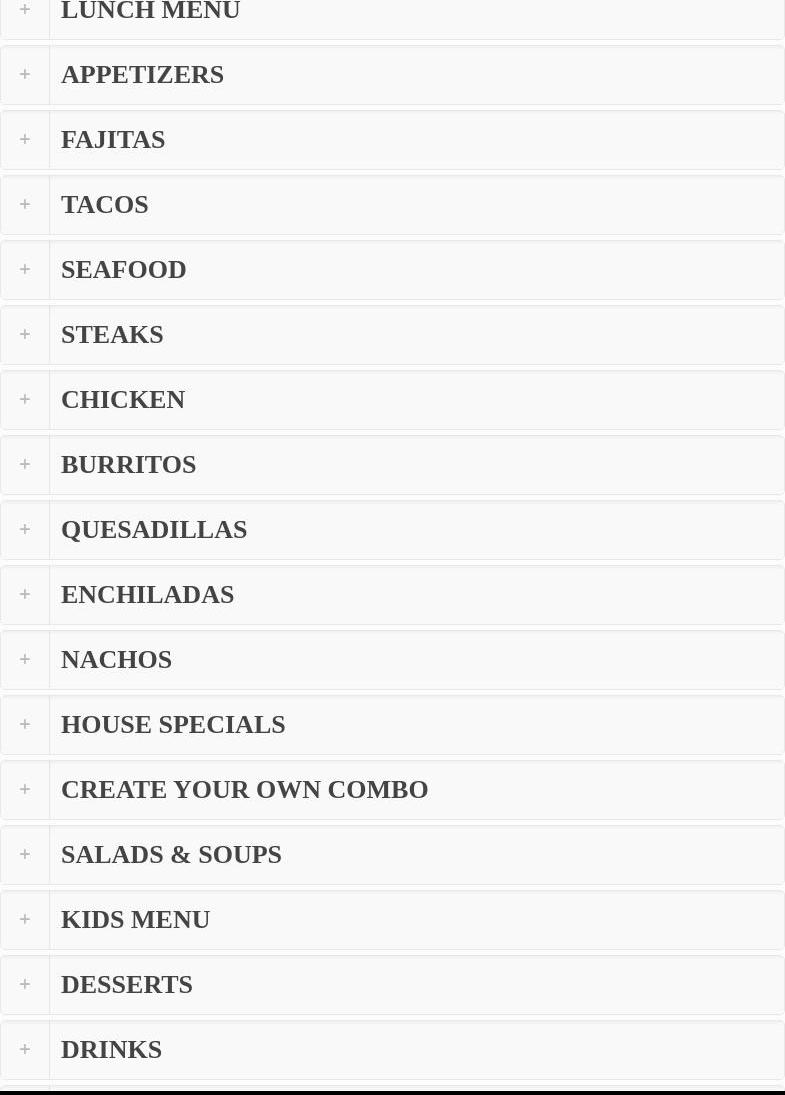785x1095 pixels.
Task: Expand the Kids Menu
Action: click(x=136, y=920)
